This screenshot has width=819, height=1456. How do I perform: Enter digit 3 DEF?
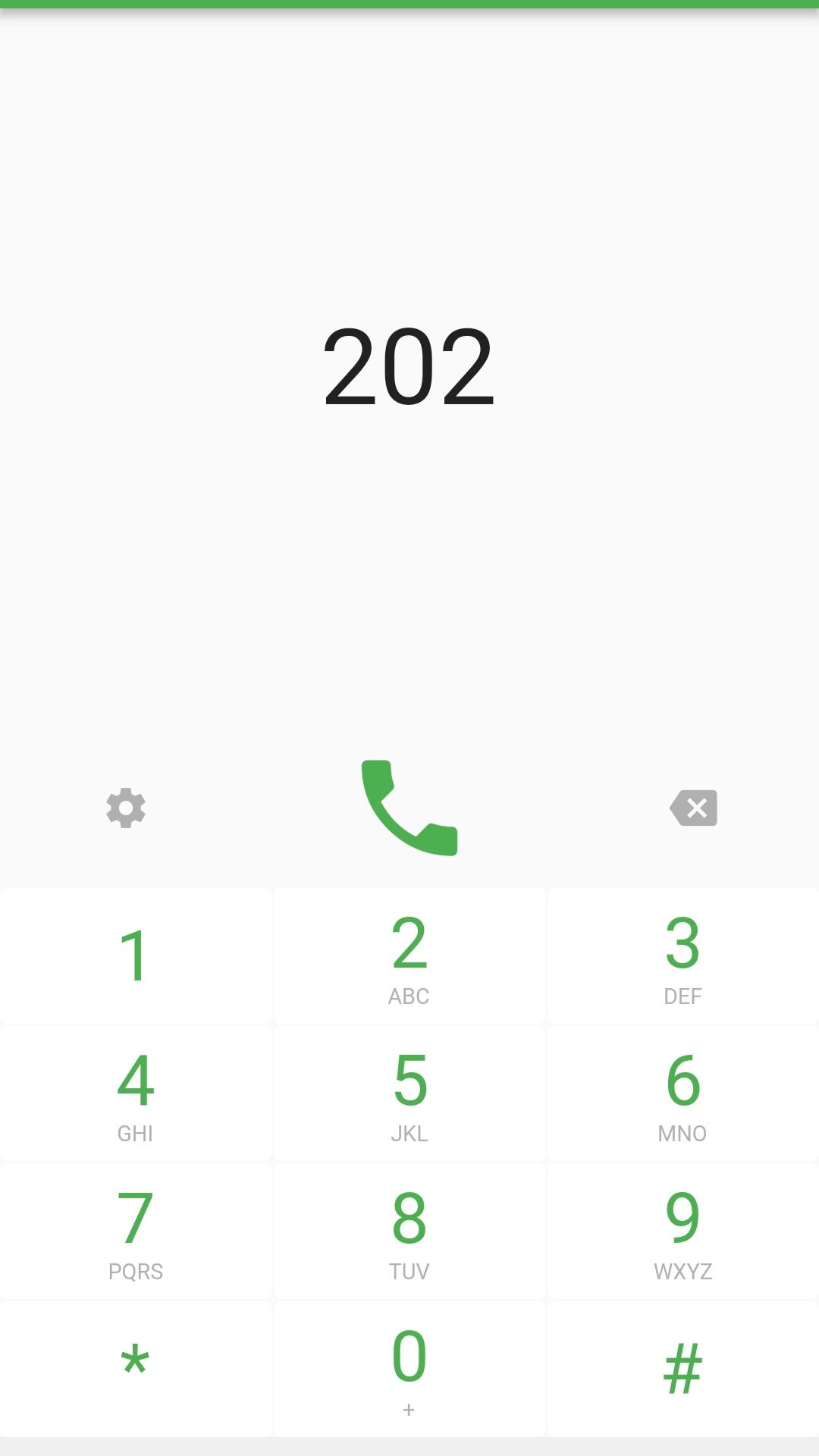pos(682,956)
